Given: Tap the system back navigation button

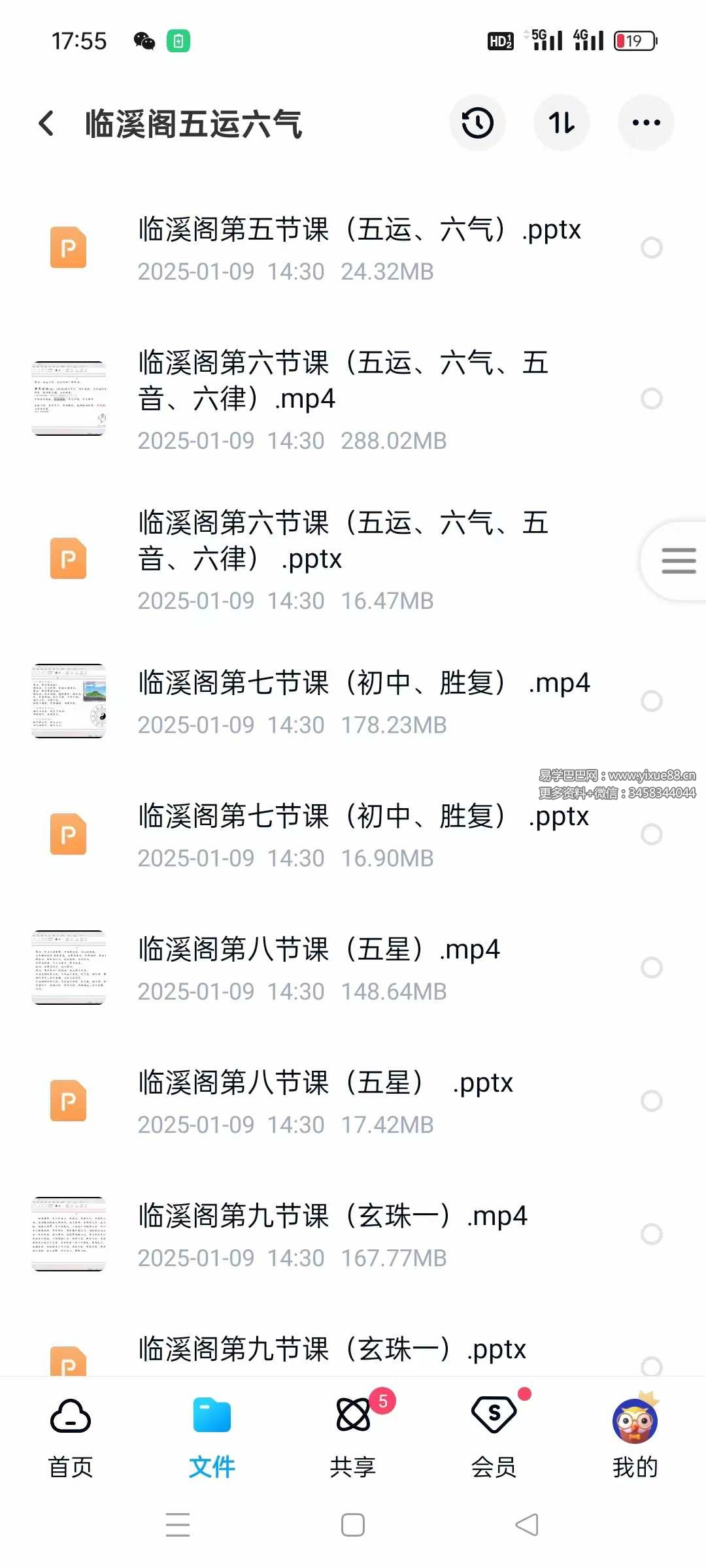Looking at the screenshot, I should [527, 1525].
